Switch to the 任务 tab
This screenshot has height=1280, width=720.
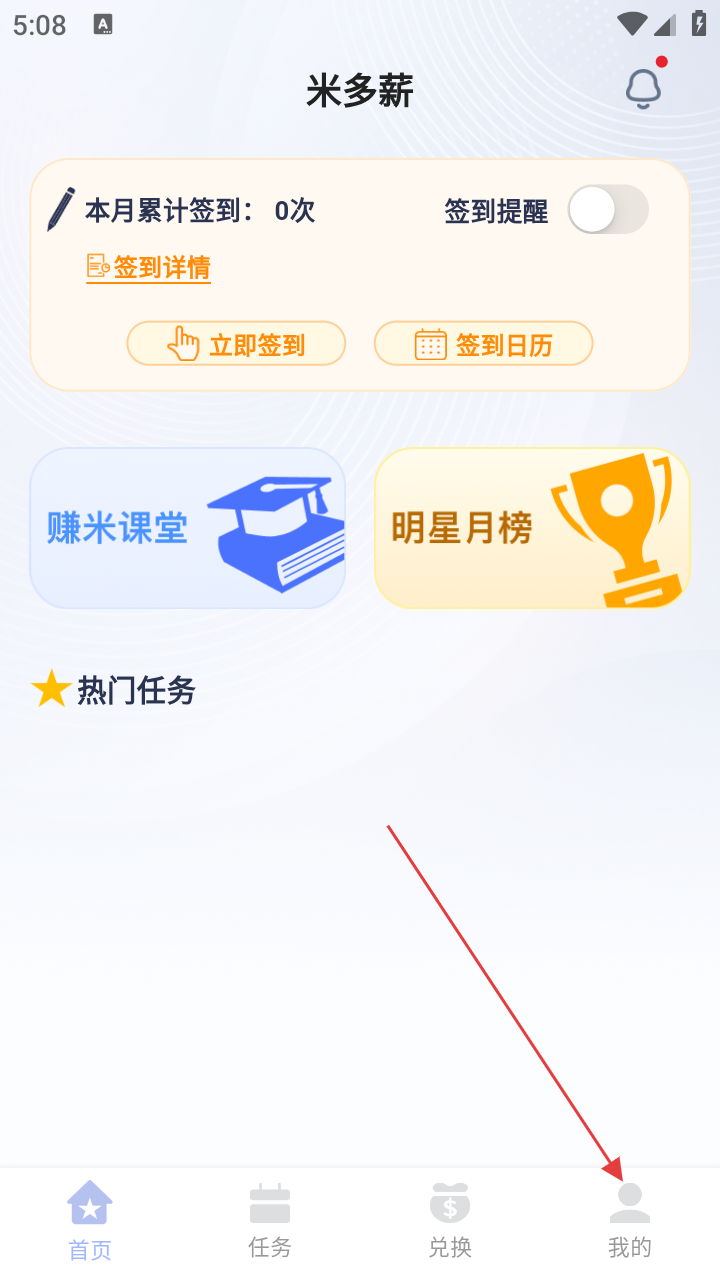coord(270,1220)
